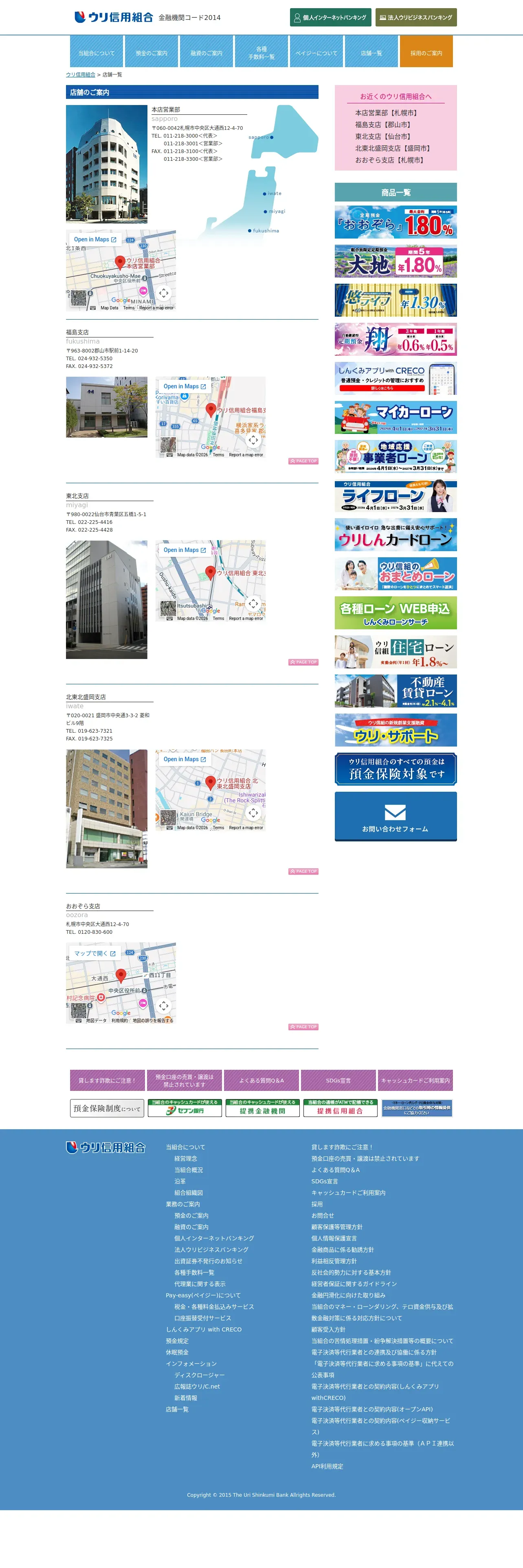This screenshot has height=1568, width=523.
Task: Open セブン銀行 partner banner
Action: (x=185, y=1108)
